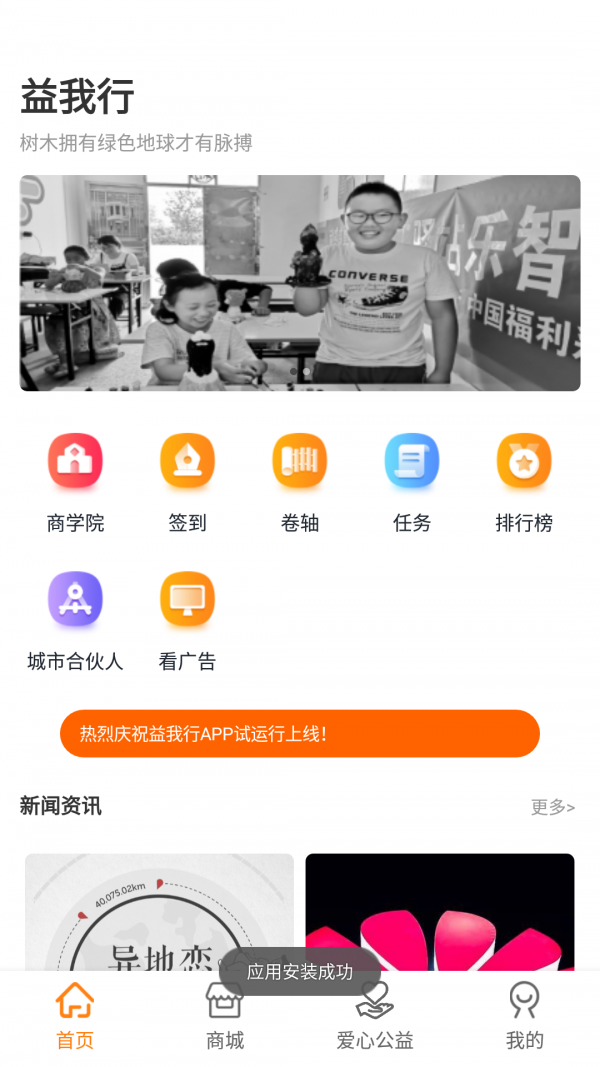Open the 商学院 shortcut
The width and height of the screenshot is (600, 1067).
pos(75,481)
